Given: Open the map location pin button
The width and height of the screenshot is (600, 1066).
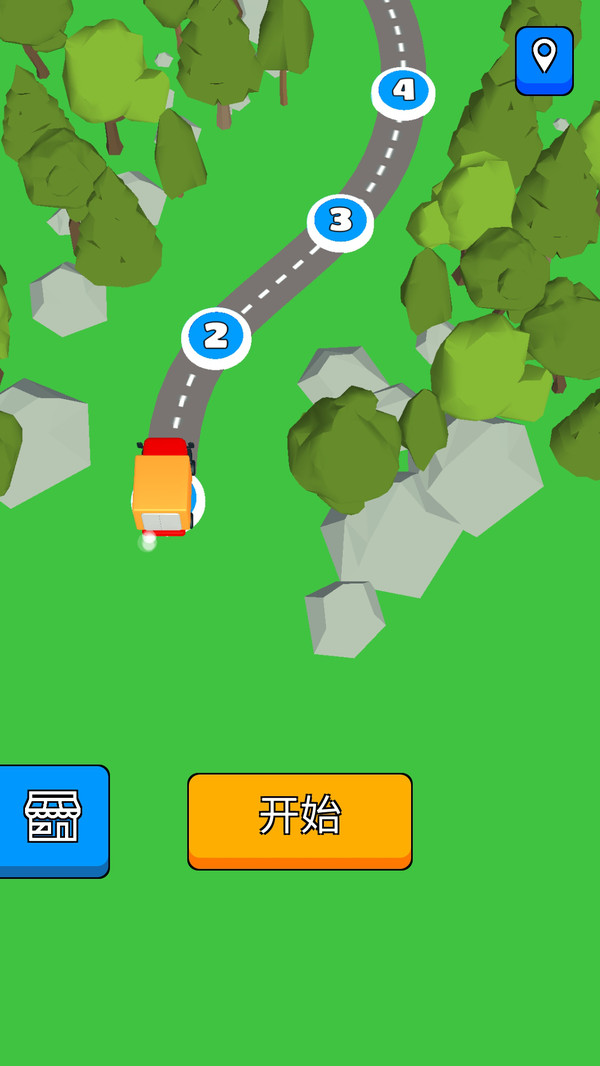Looking at the screenshot, I should pyautogui.click(x=544, y=59).
